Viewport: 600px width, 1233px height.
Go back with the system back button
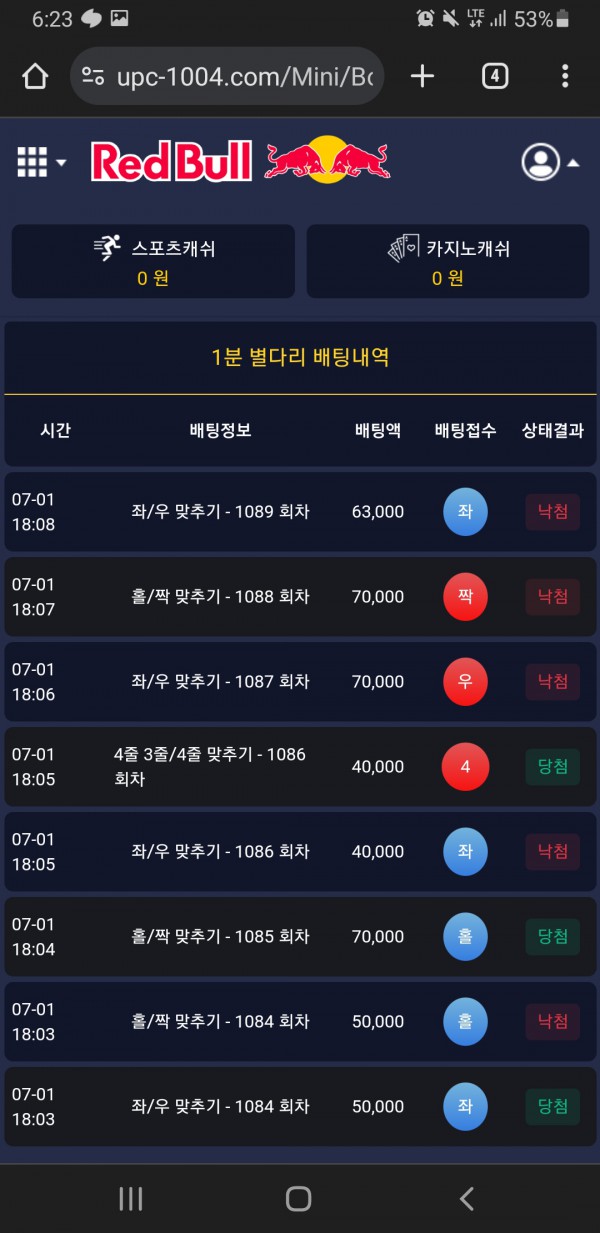point(466,1199)
